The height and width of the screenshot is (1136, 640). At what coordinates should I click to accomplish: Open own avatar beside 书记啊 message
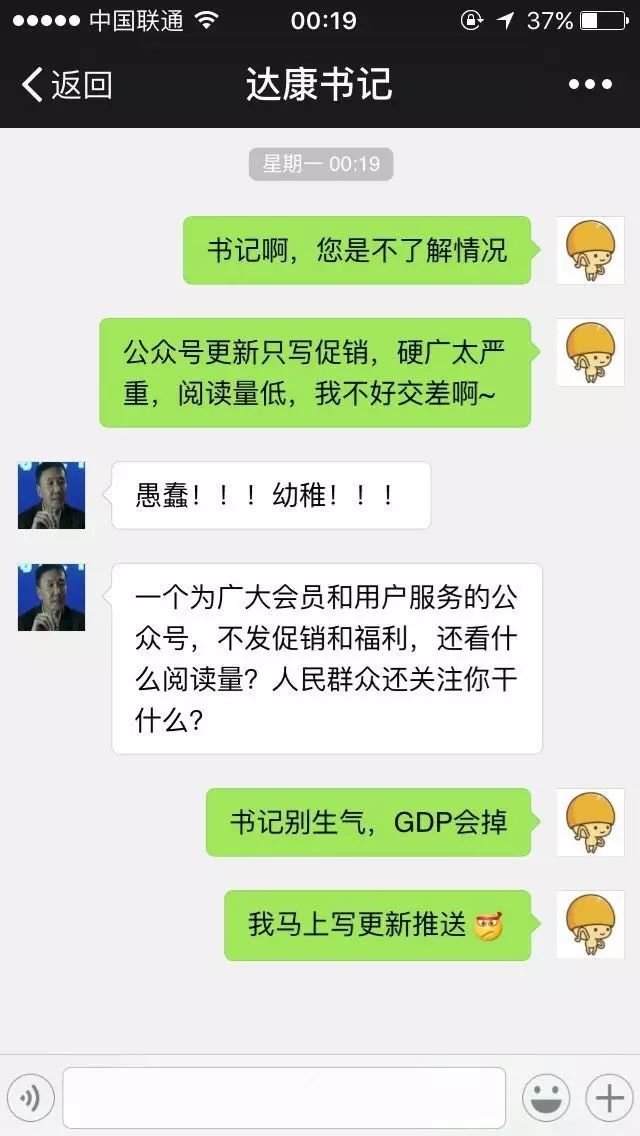(x=590, y=250)
